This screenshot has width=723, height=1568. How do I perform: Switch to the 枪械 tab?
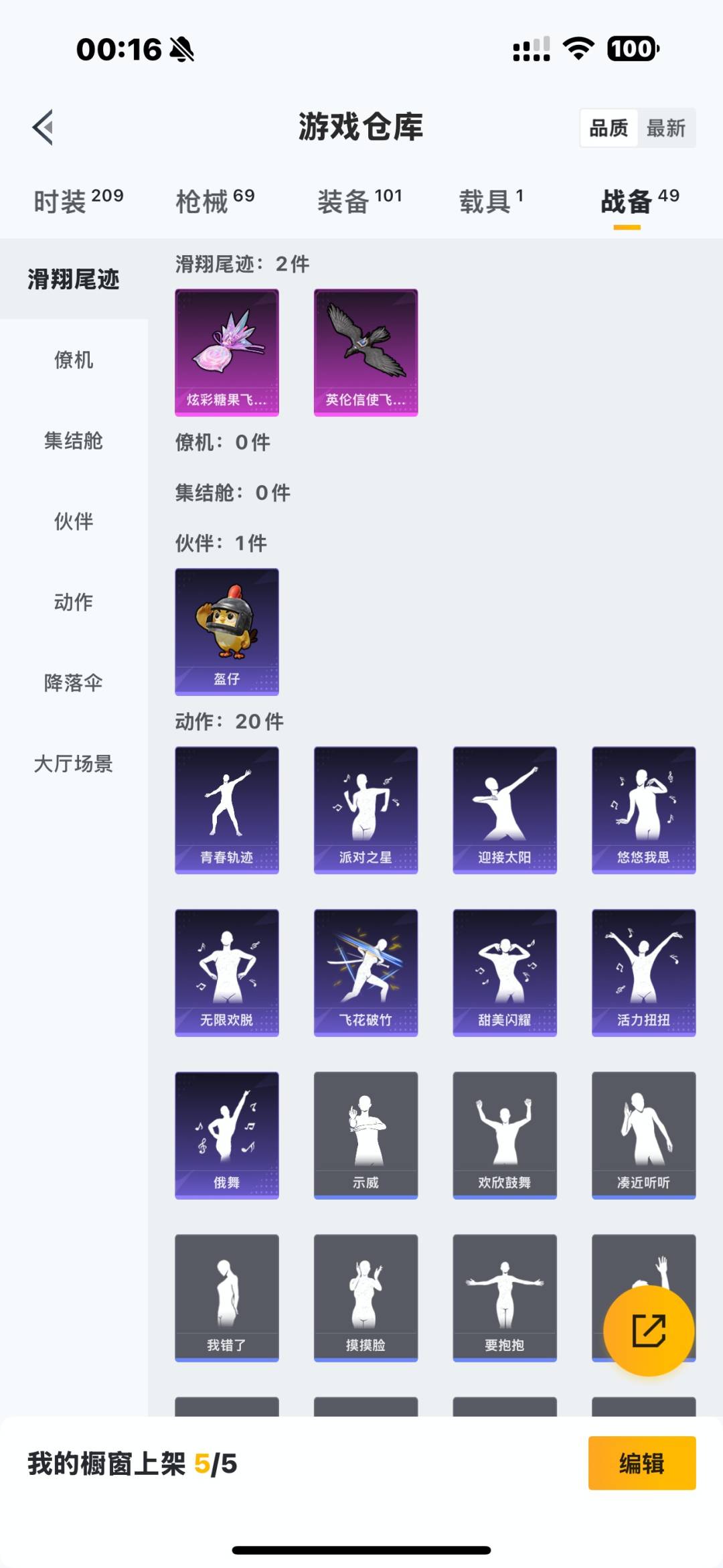tap(215, 201)
